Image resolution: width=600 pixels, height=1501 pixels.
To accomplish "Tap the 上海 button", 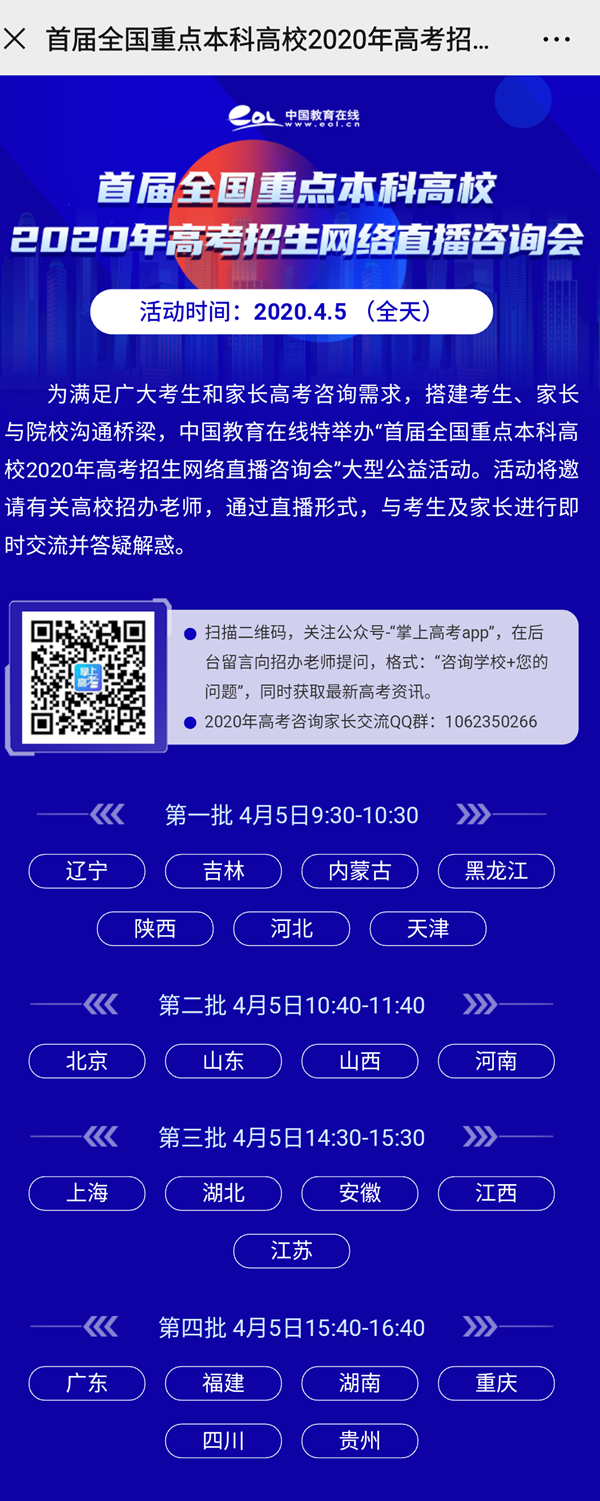I will tap(87, 1193).
